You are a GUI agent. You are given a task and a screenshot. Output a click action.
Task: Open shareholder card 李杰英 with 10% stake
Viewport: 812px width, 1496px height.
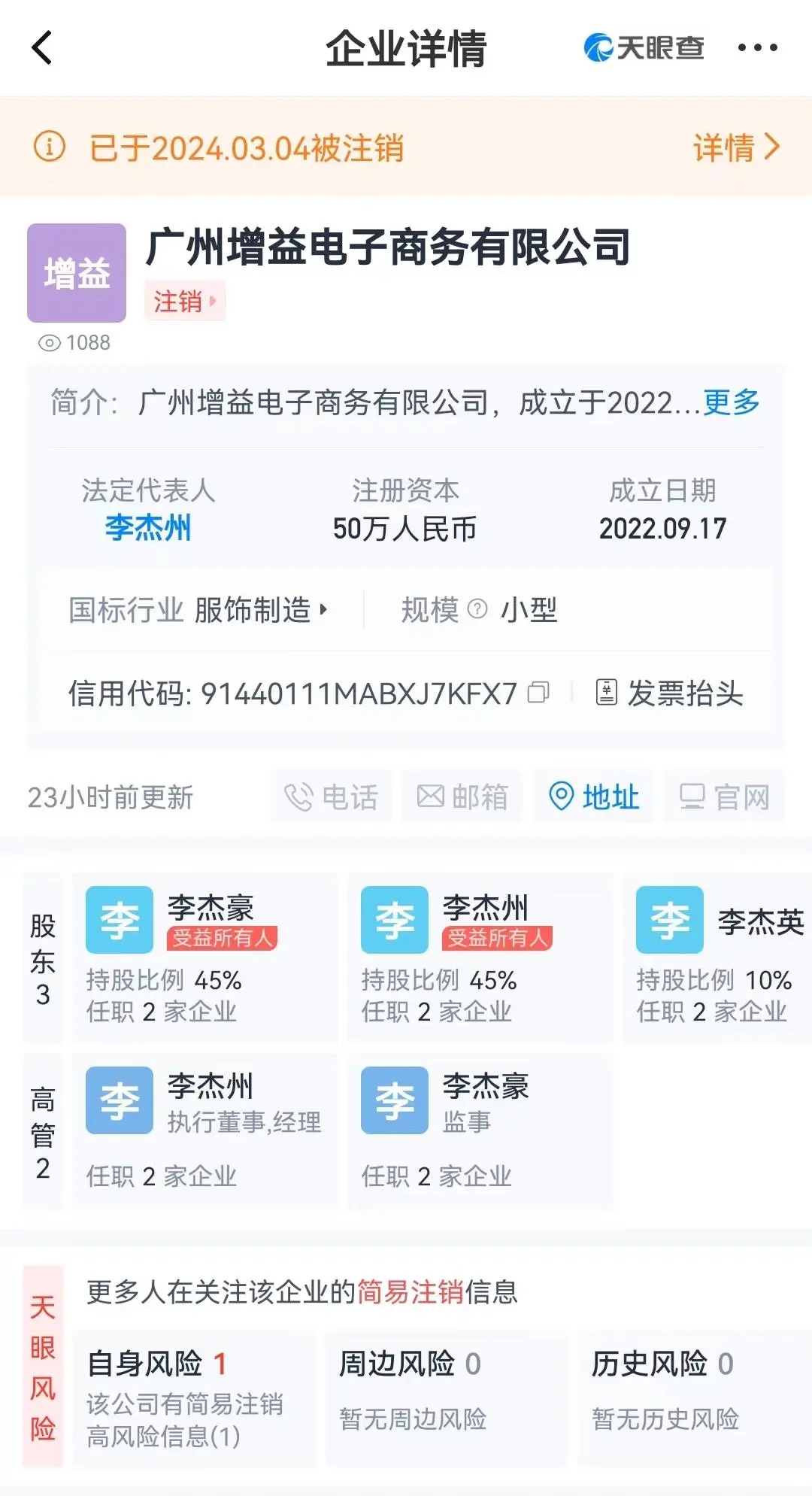click(x=718, y=957)
